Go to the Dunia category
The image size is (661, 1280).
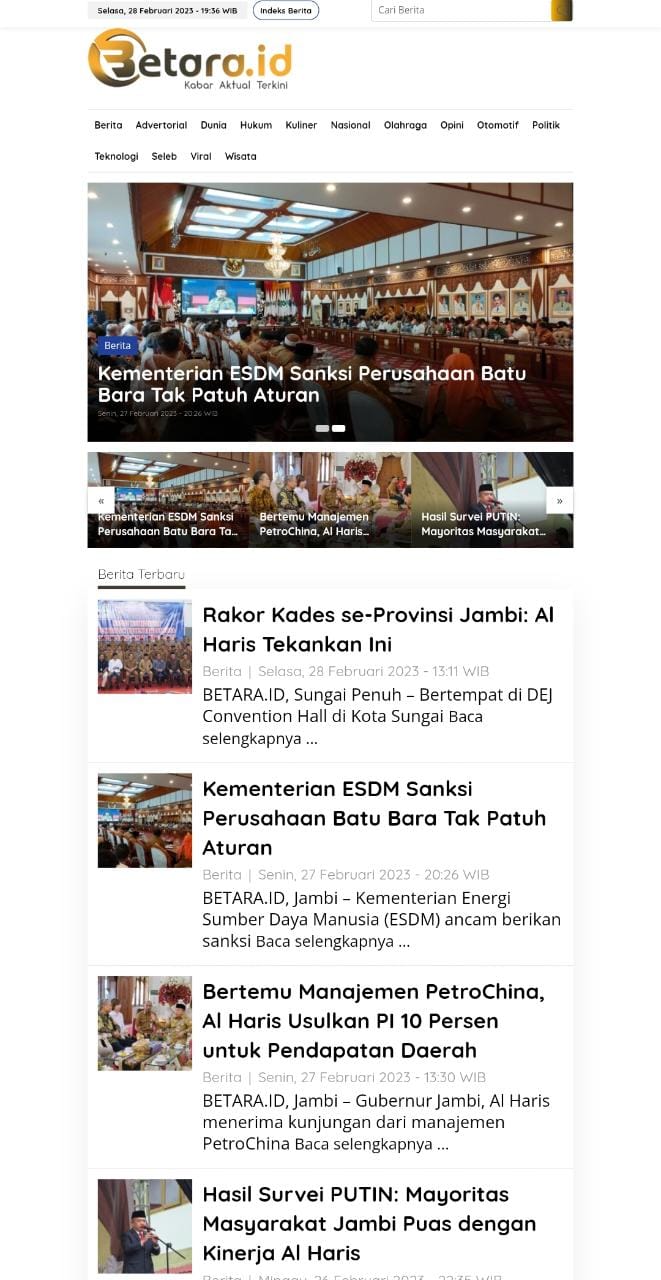pos(213,125)
